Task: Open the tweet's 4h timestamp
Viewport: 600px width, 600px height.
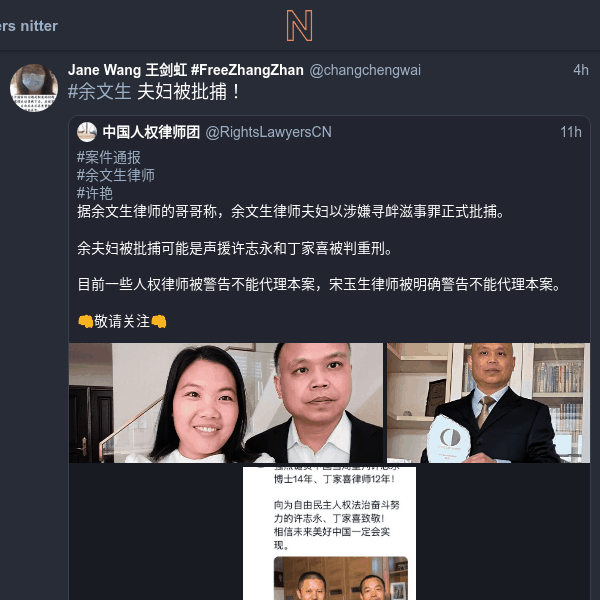Action: tap(580, 70)
